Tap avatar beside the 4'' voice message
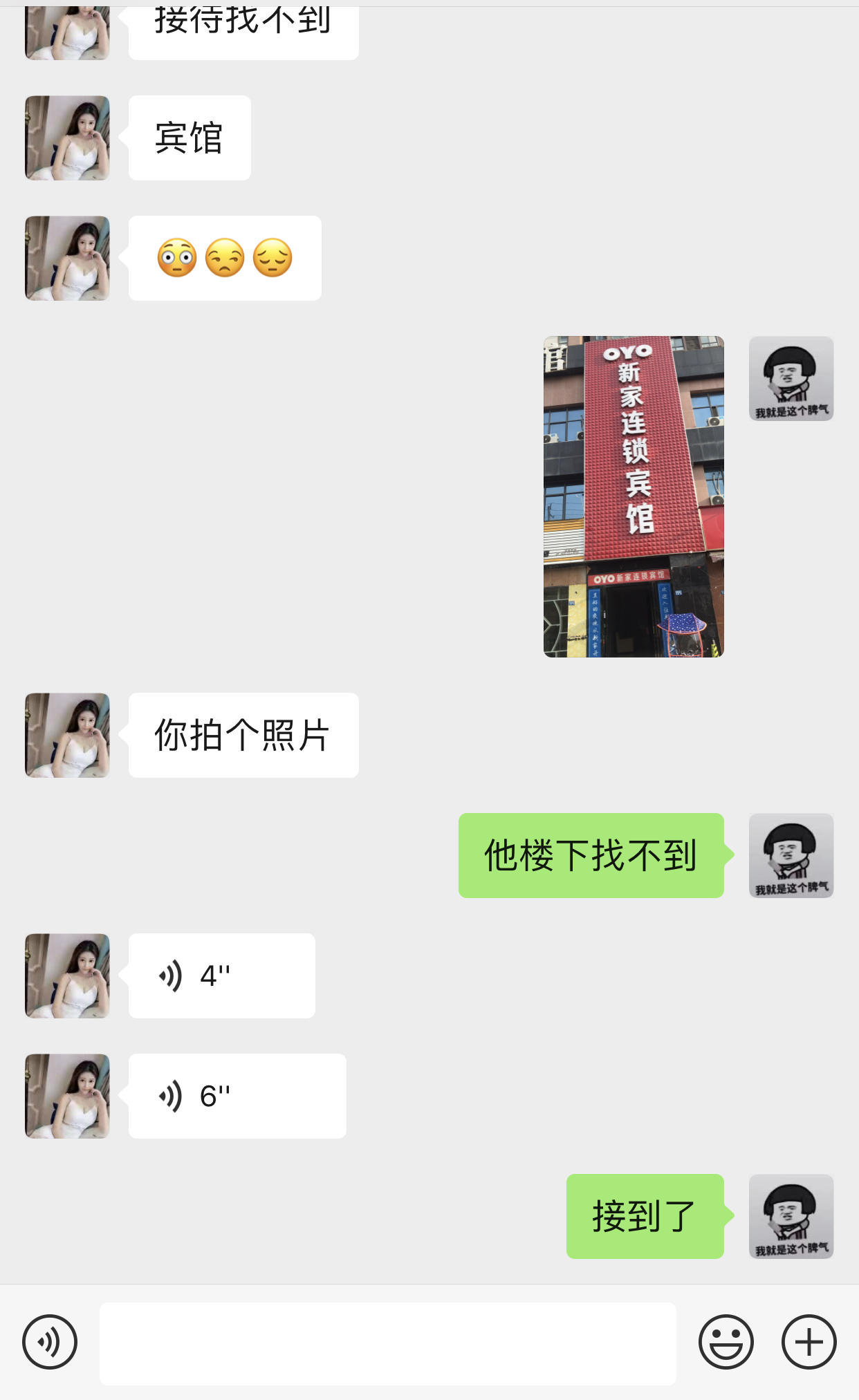This screenshot has height=1400, width=859. [x=67, y=975]
